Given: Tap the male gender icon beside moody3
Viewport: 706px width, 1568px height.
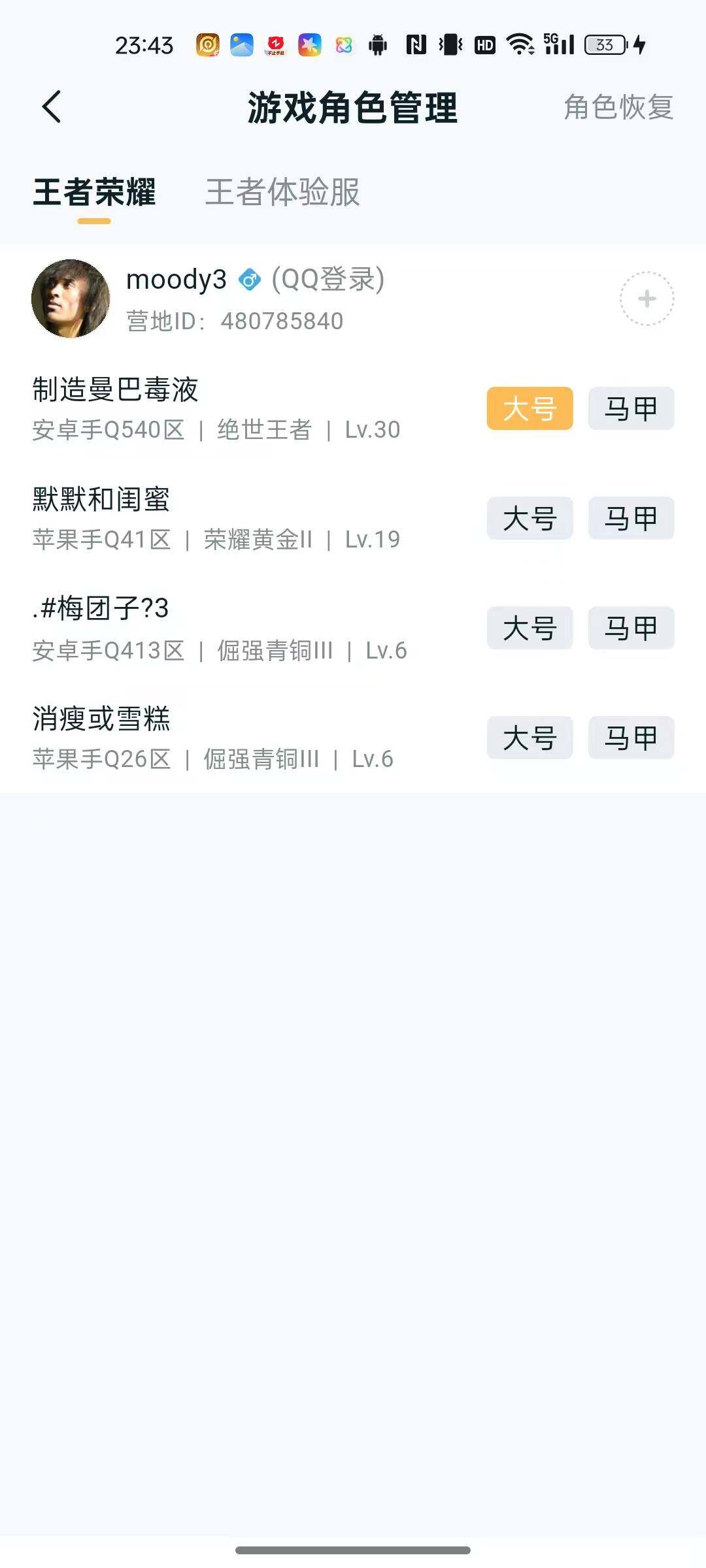Looking at the screenshot, I should pos(250,280).
